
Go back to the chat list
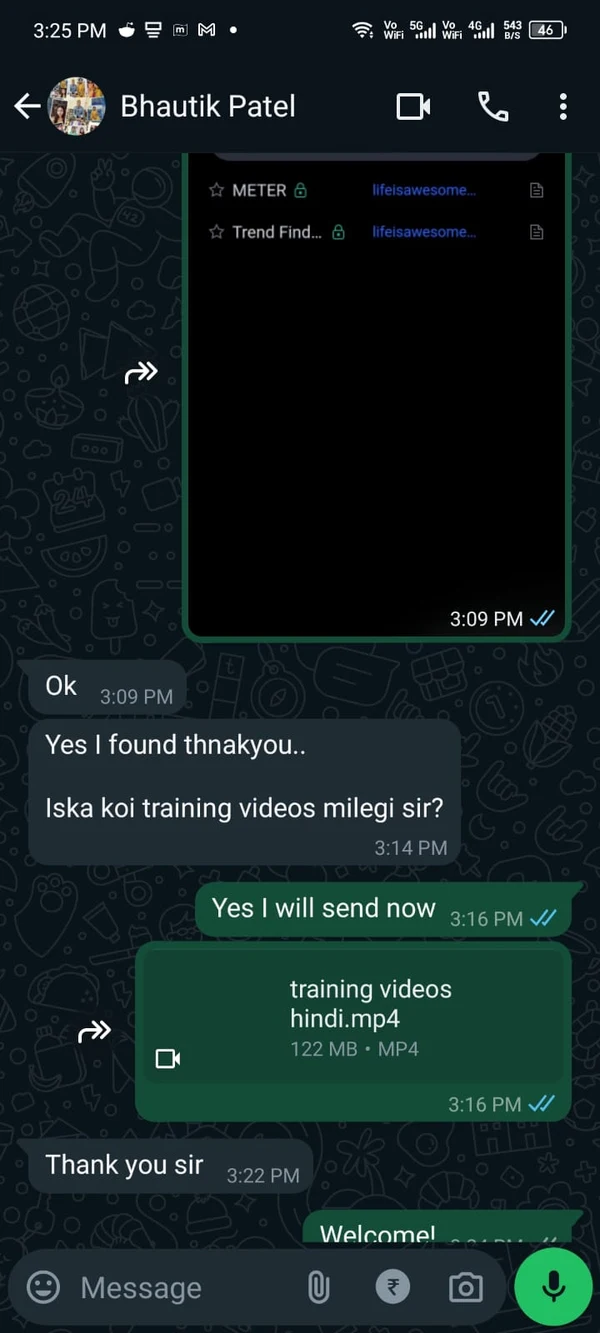[27, 106]
